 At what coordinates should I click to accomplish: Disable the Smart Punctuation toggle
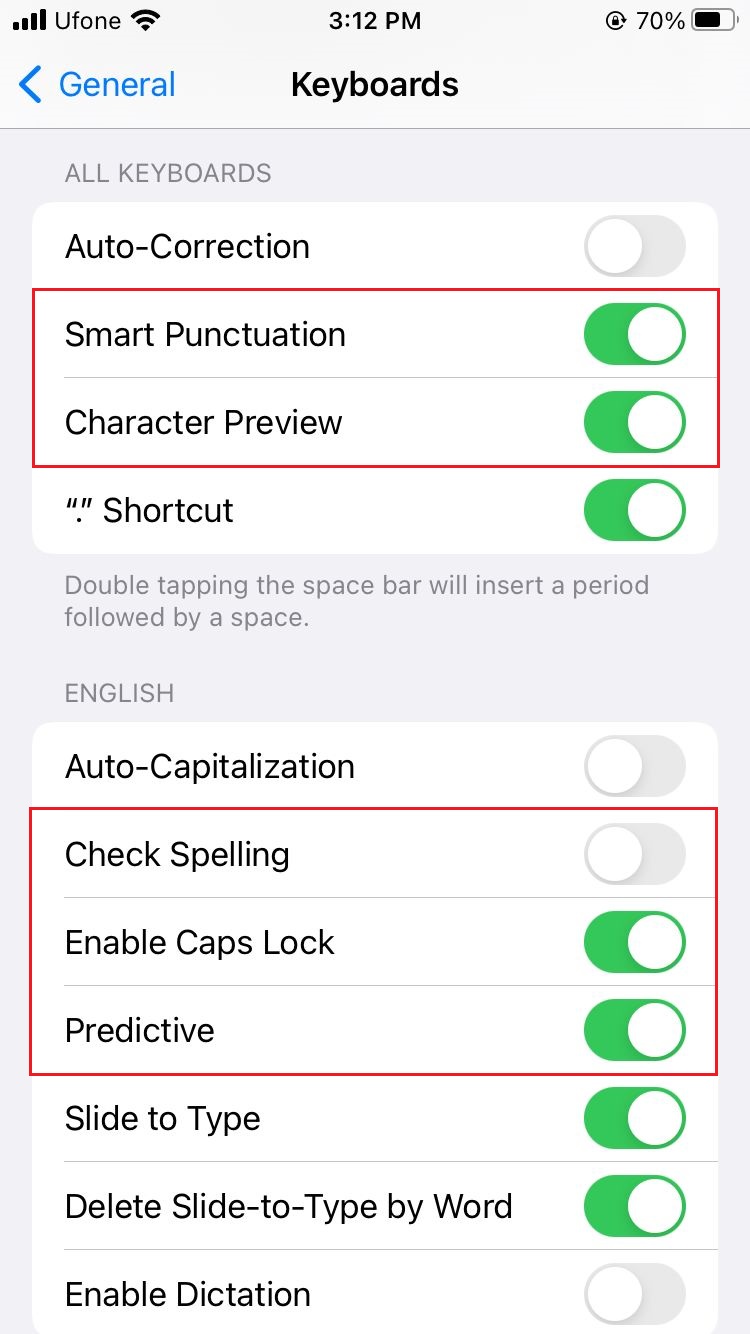(x=634, y=334)
